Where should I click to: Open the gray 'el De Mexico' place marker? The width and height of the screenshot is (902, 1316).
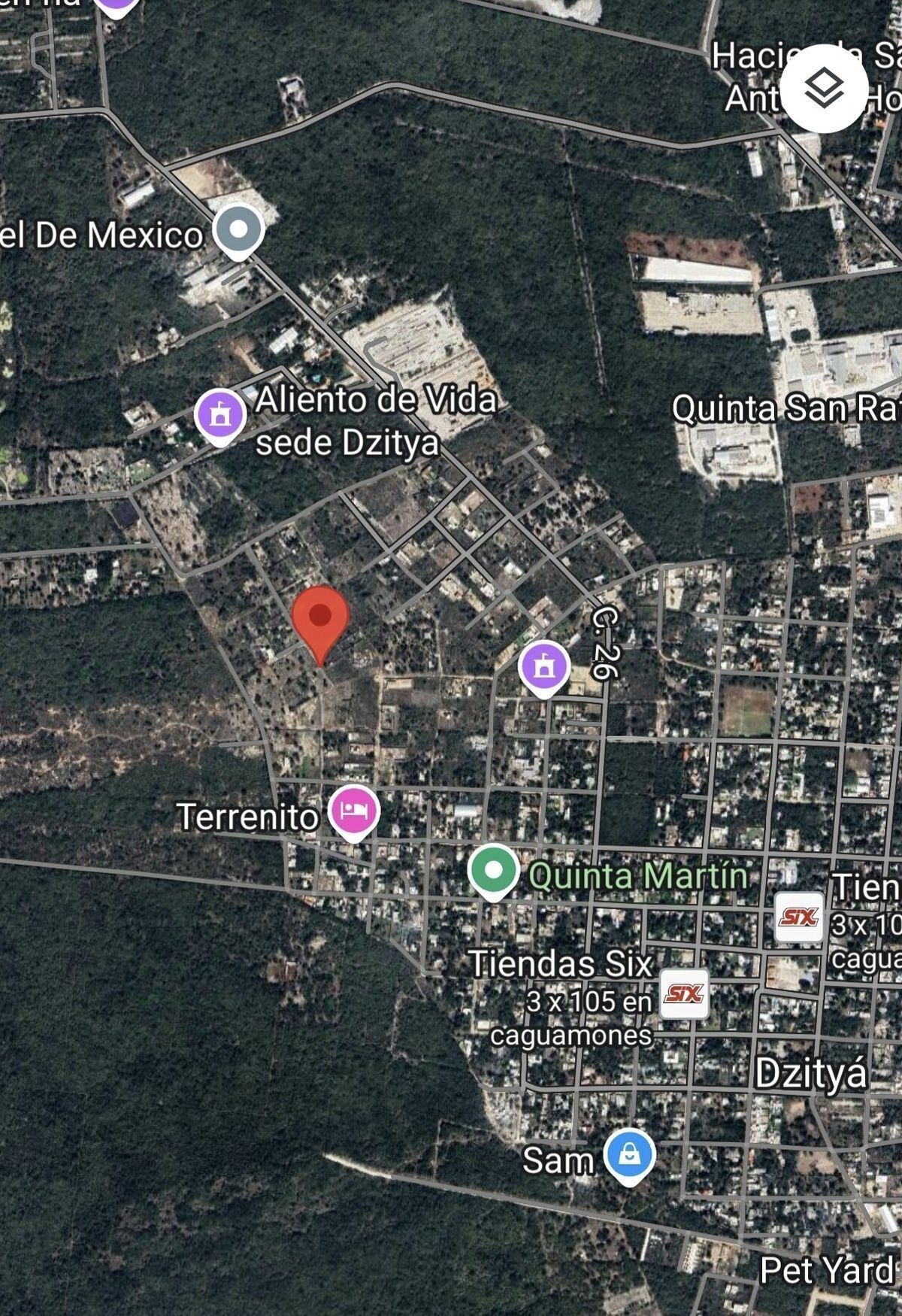pyautogui.click(x=238, y=230)
